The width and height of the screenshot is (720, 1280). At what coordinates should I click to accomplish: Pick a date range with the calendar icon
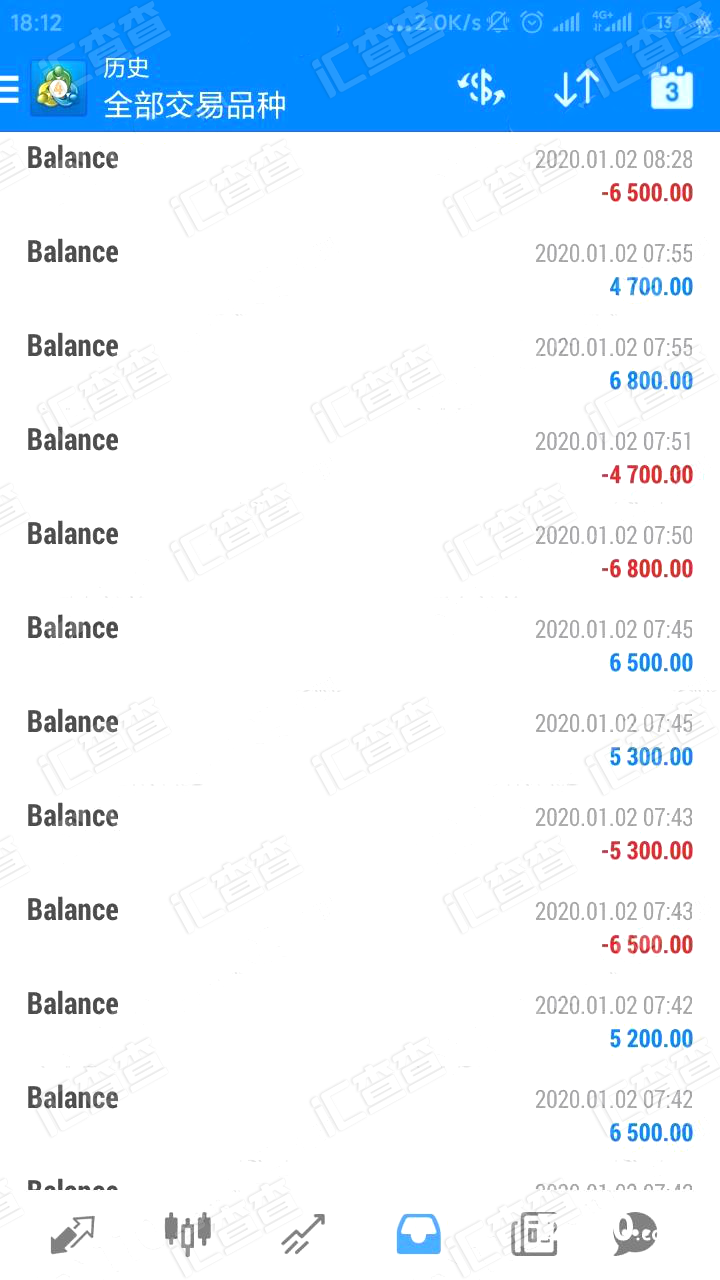coord(671,89)
